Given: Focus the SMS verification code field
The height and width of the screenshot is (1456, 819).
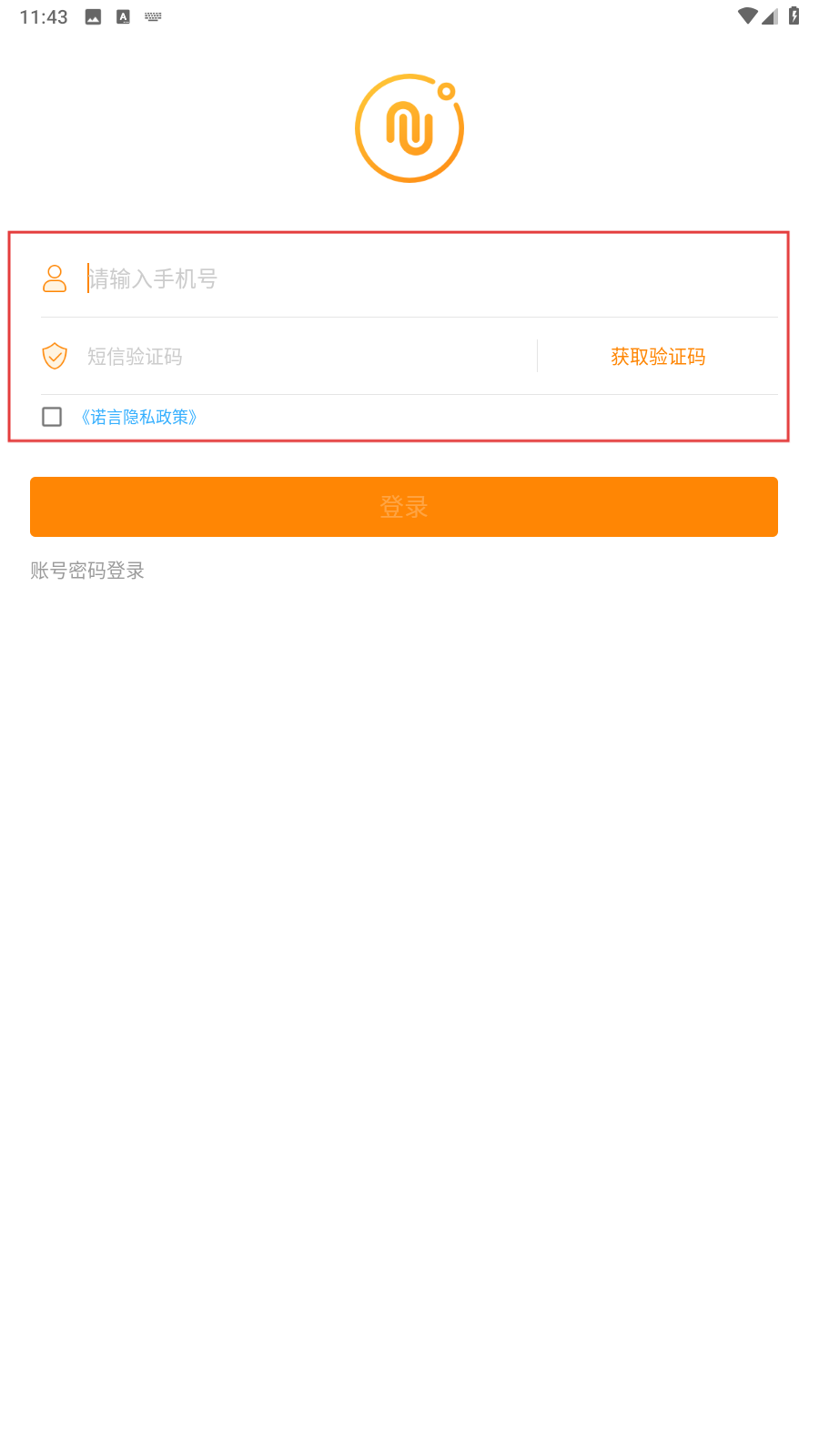Looking at the screenshot, I should (x=311, y=356).
